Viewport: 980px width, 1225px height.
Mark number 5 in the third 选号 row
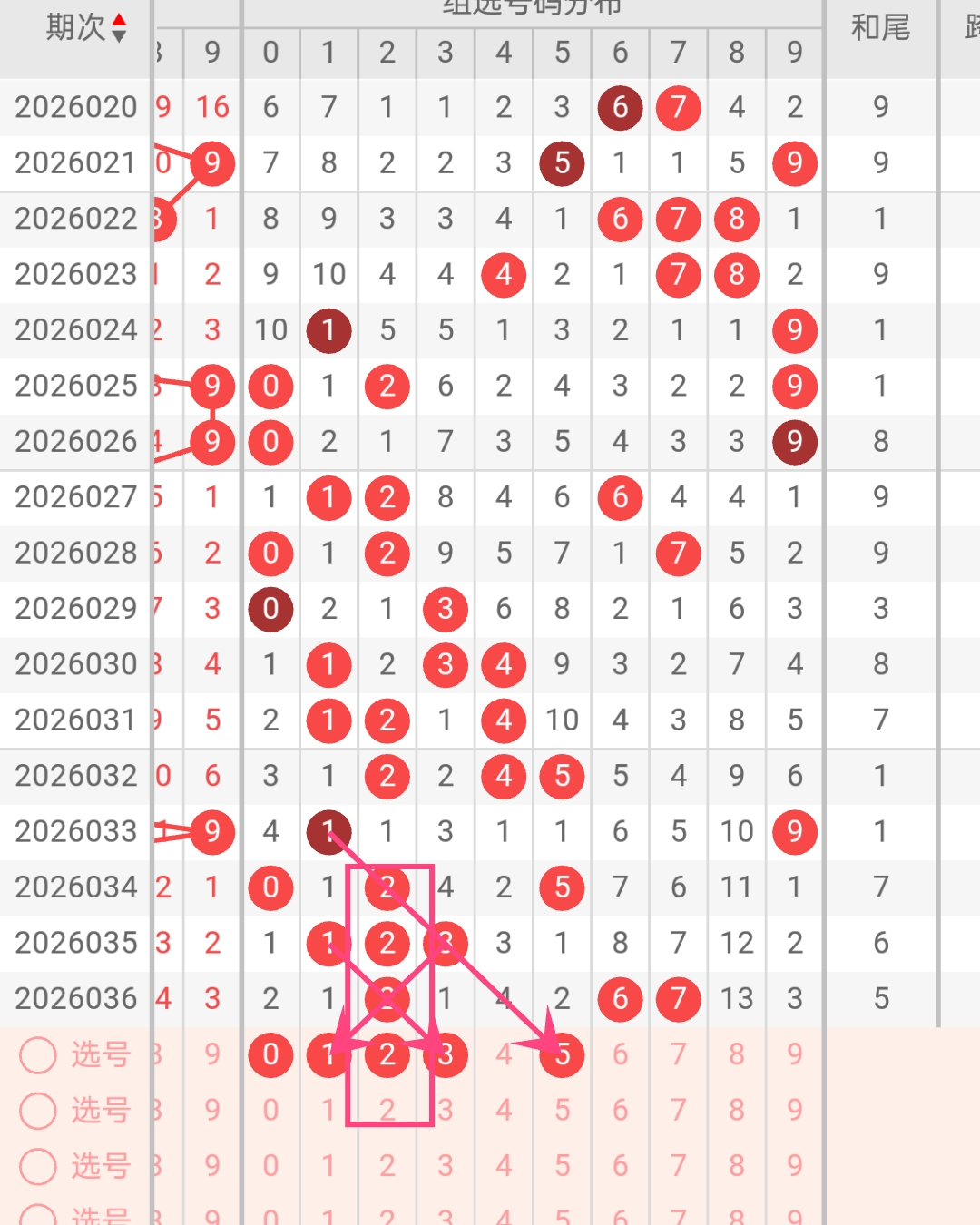[562, 1166]
